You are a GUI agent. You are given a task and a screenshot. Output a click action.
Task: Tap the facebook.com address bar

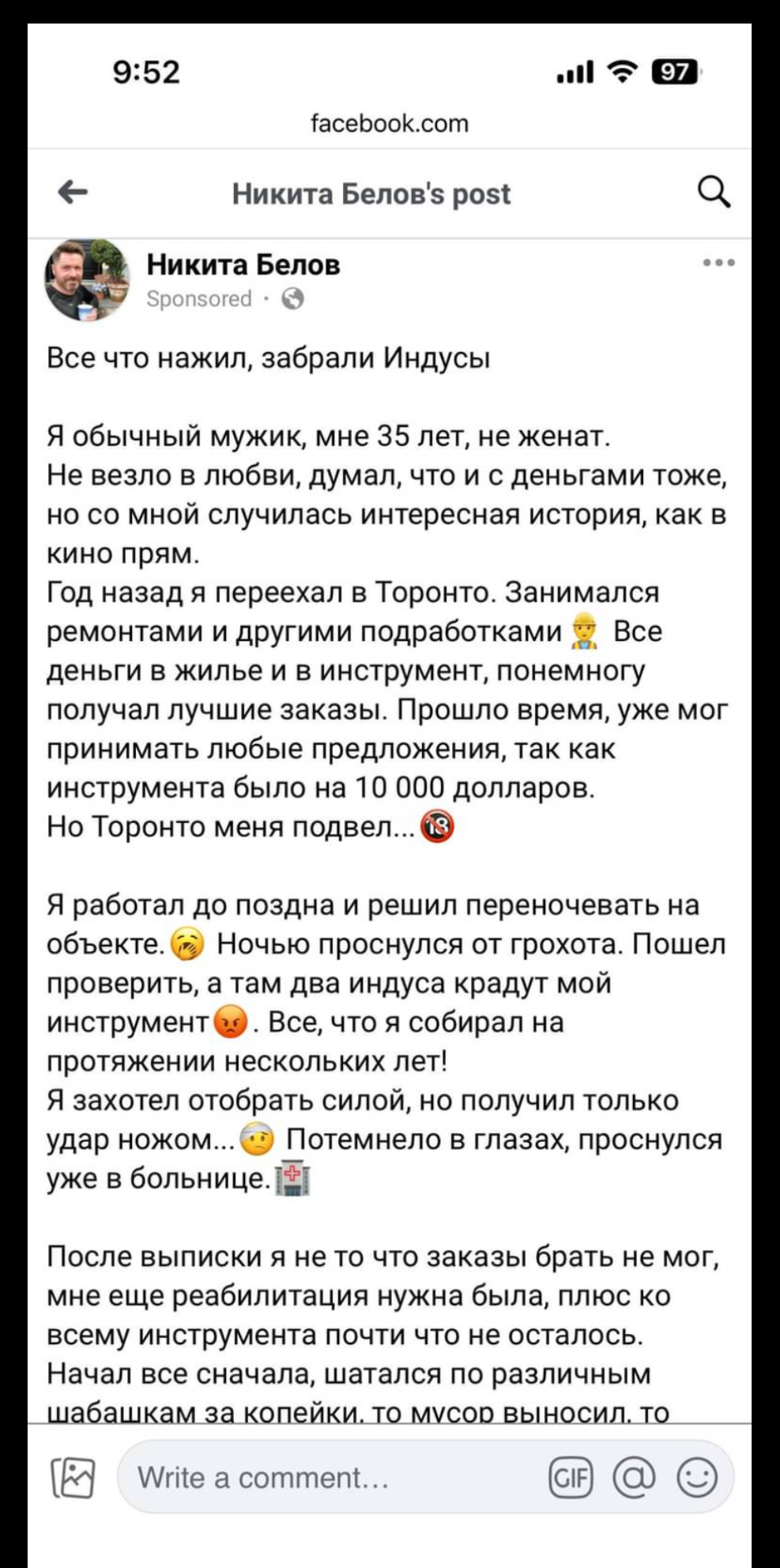(x=390, y=123)
